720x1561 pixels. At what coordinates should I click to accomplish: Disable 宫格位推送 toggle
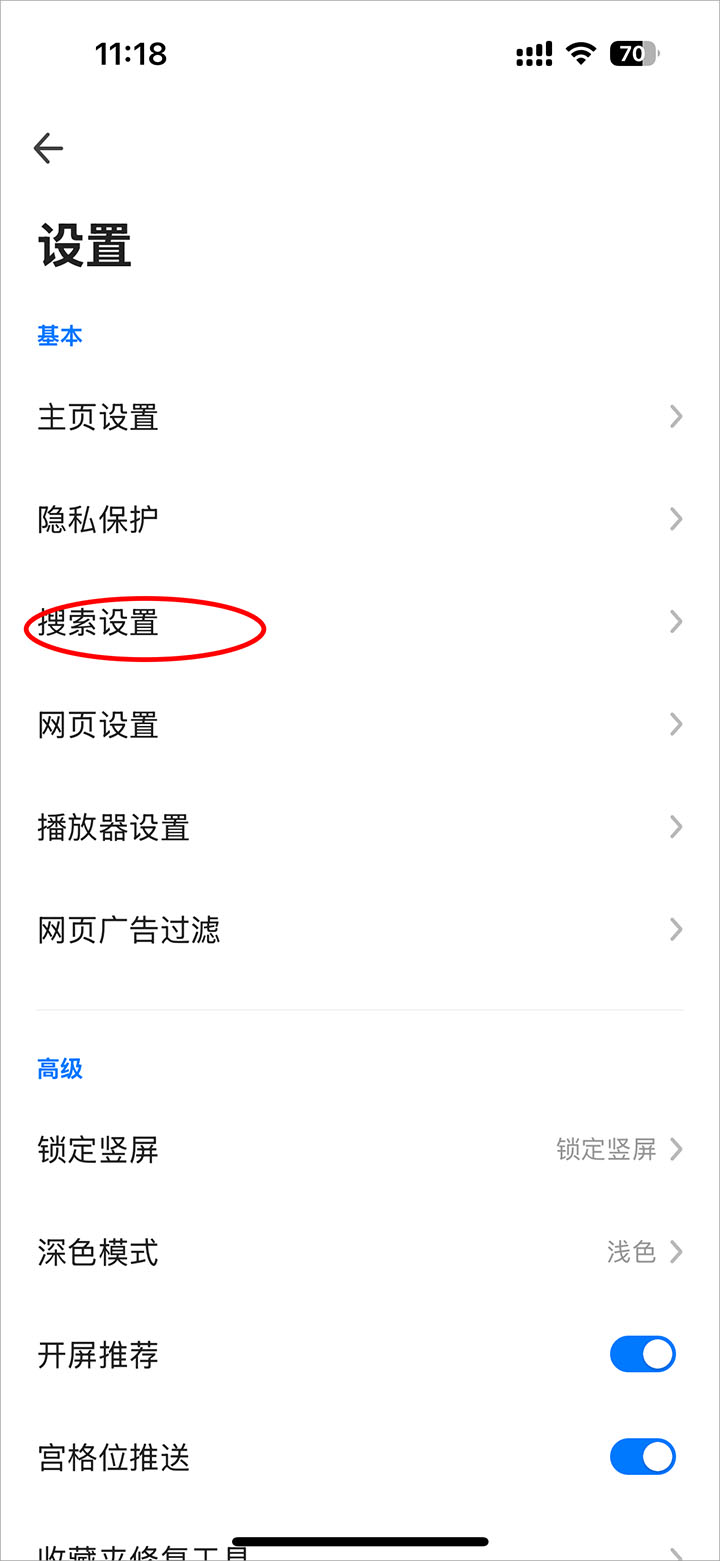642,1457
